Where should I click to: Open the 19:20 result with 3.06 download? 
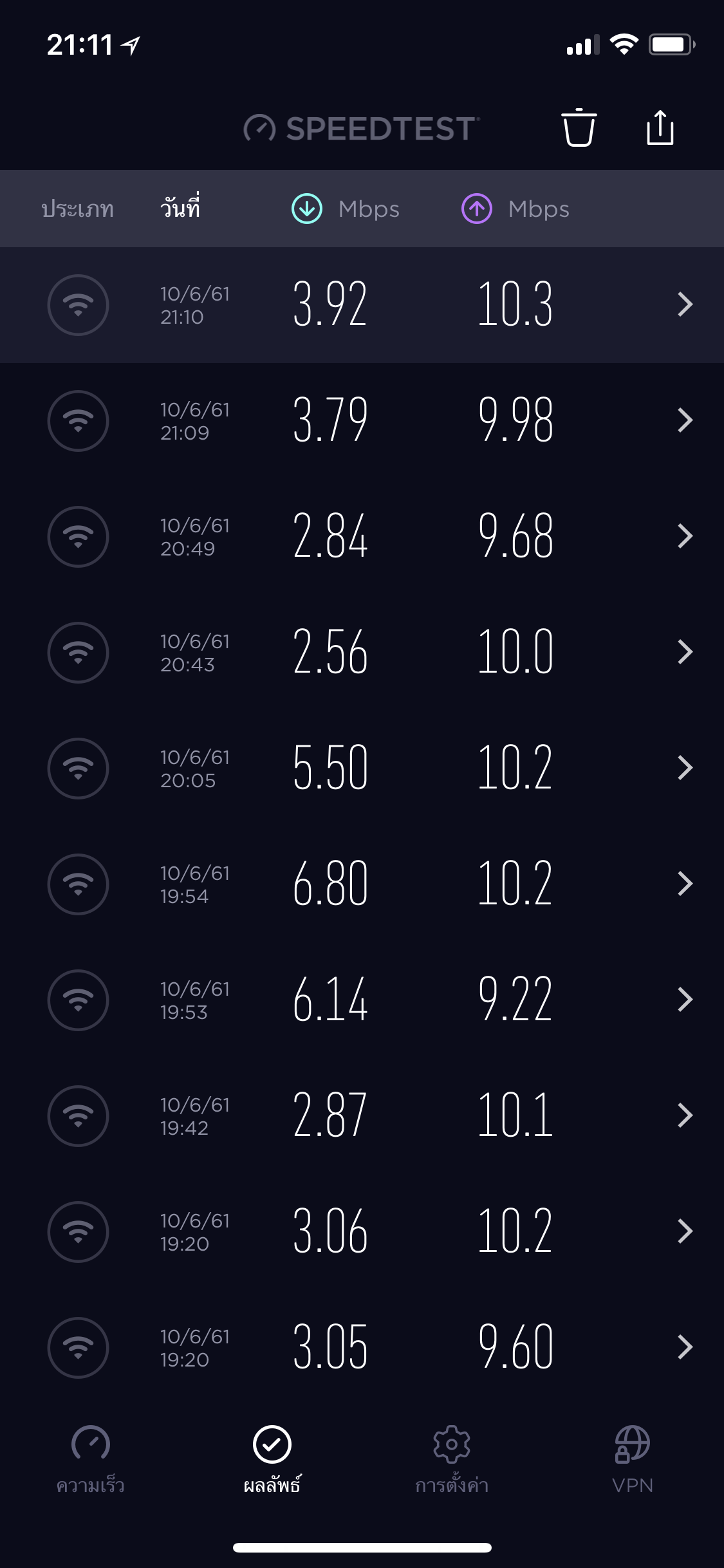(362, 1232)
